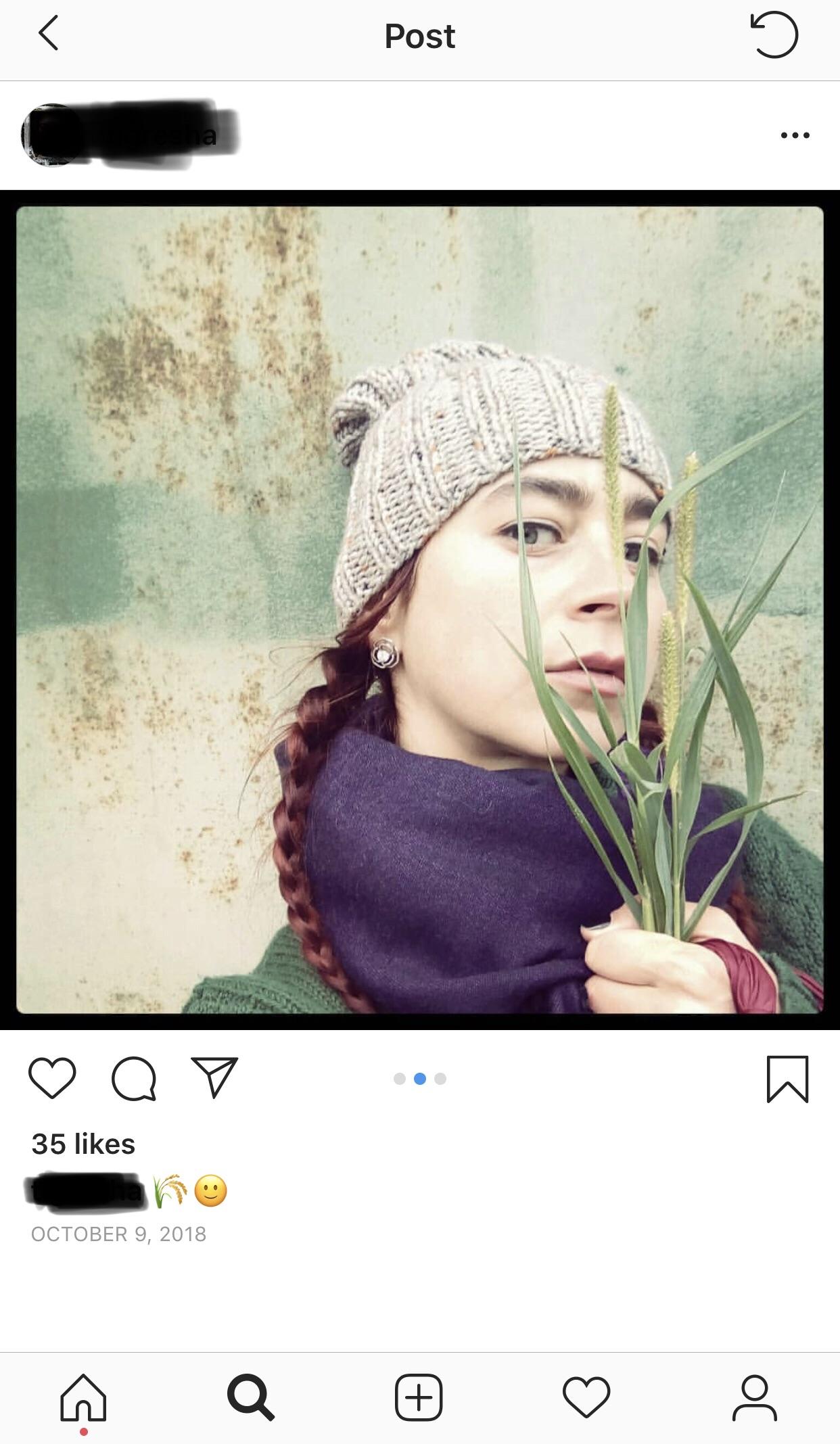Open the Activity heart tab
Image resolution: width=840 pixels, height=1444 pixels.
(x=586, y=1396)
